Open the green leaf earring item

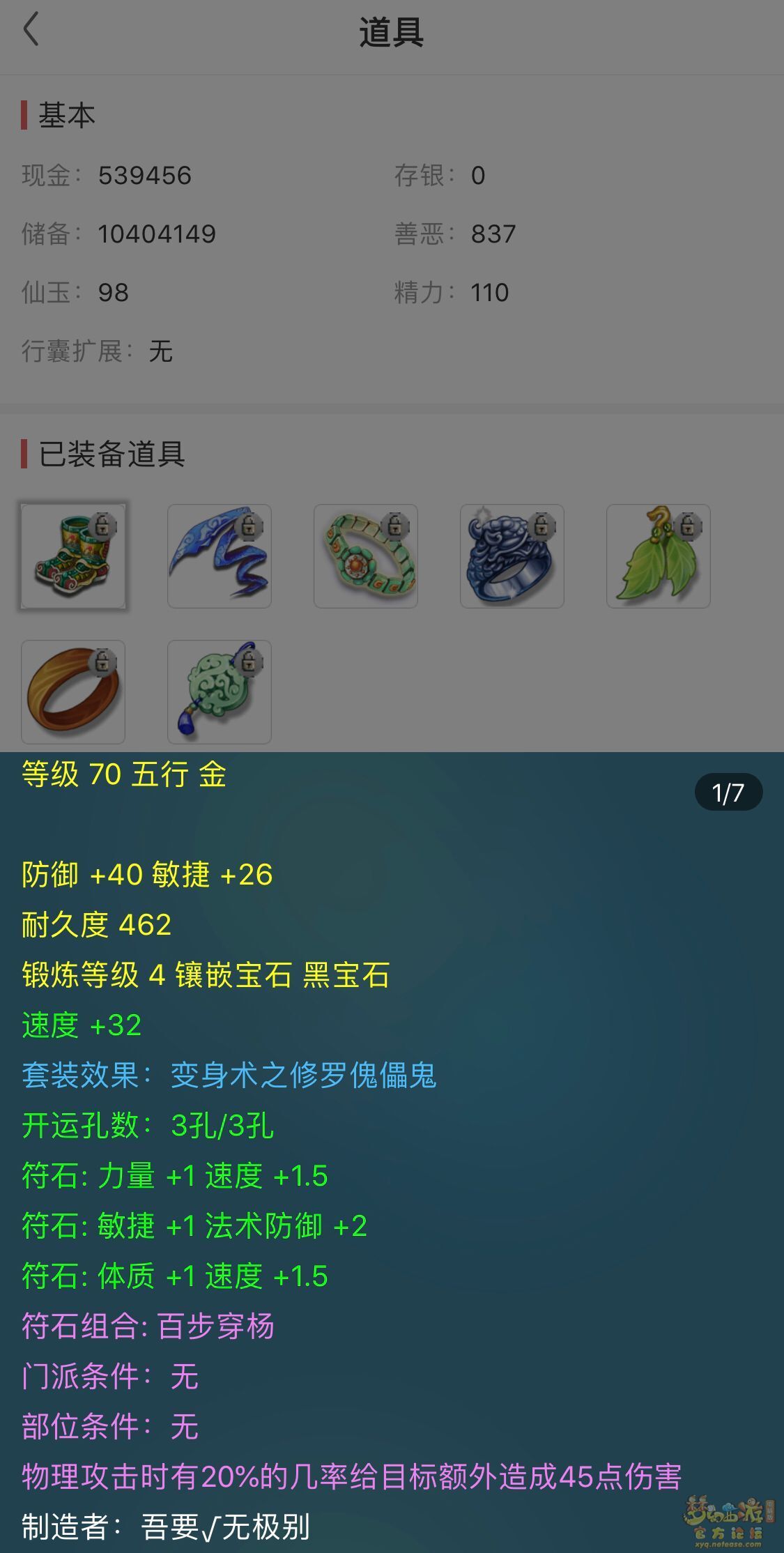pyautogui.click(x=659, y=556)
